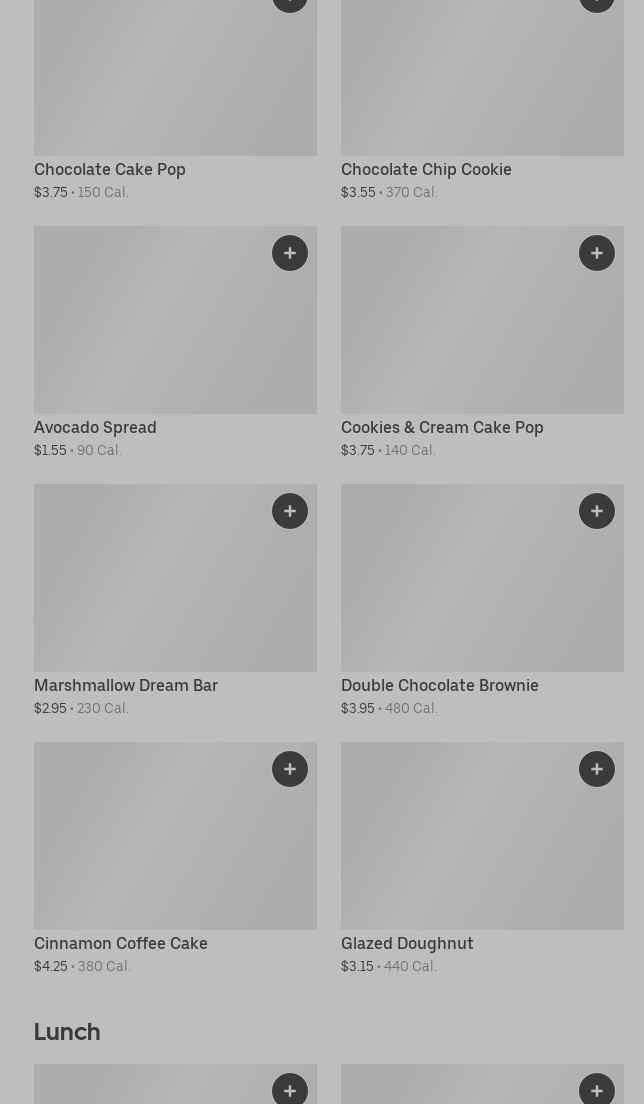This screenshot has width=644, height=1104.
Task: Add Double Chocolate Brownie to cart
Action: [x=597, y=511]
